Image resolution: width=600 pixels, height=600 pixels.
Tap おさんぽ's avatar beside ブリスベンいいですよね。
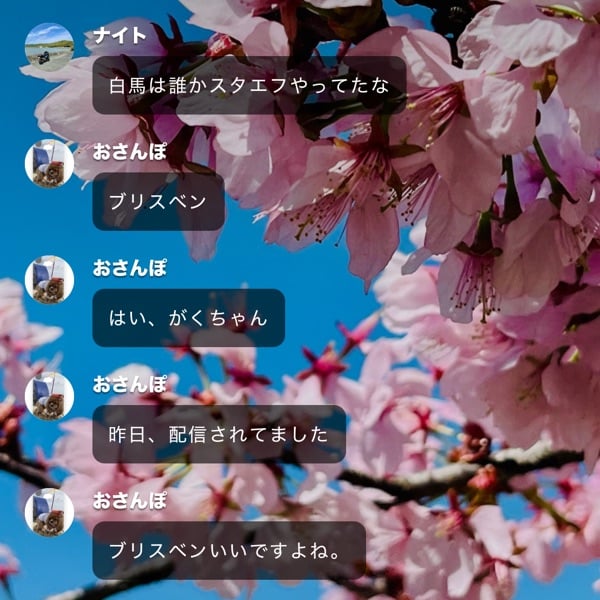click(49, 512)
